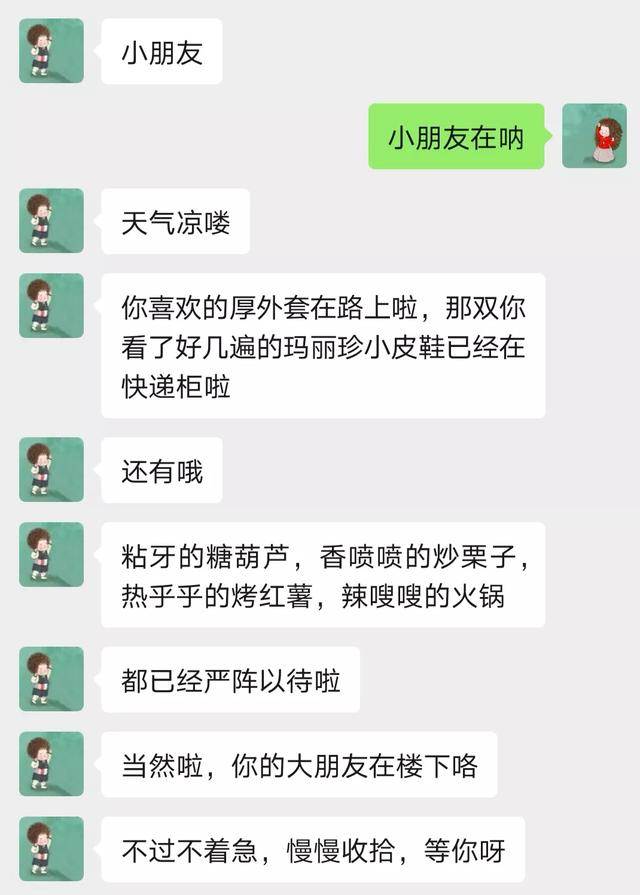This screenshot has width=640, height=895.
Task: View profile from avatar beside 还有哦
Action: [x=51, y=469]
